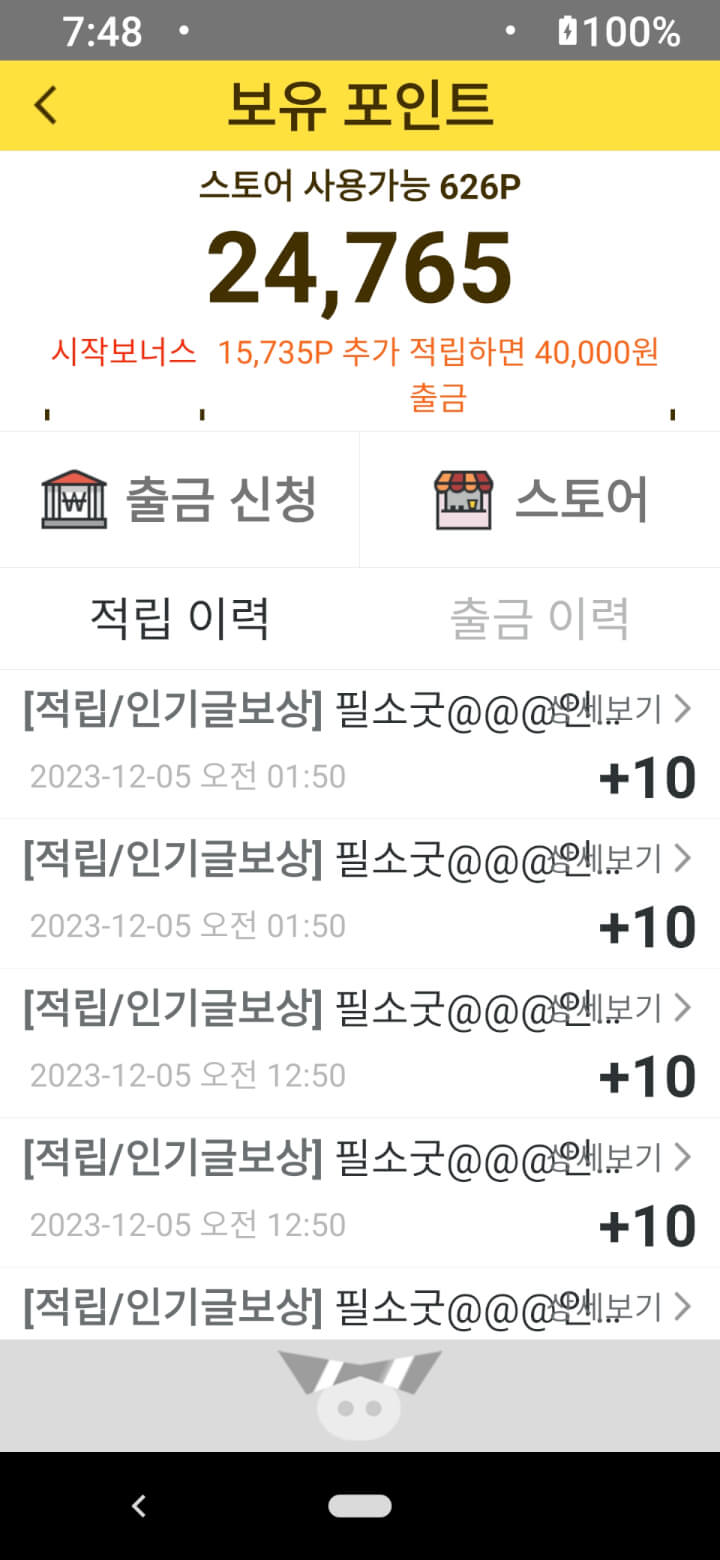This screenshot has height=1560, width=720.
Task: Select the 적립 이력 tab
Action: coord(180,619)
